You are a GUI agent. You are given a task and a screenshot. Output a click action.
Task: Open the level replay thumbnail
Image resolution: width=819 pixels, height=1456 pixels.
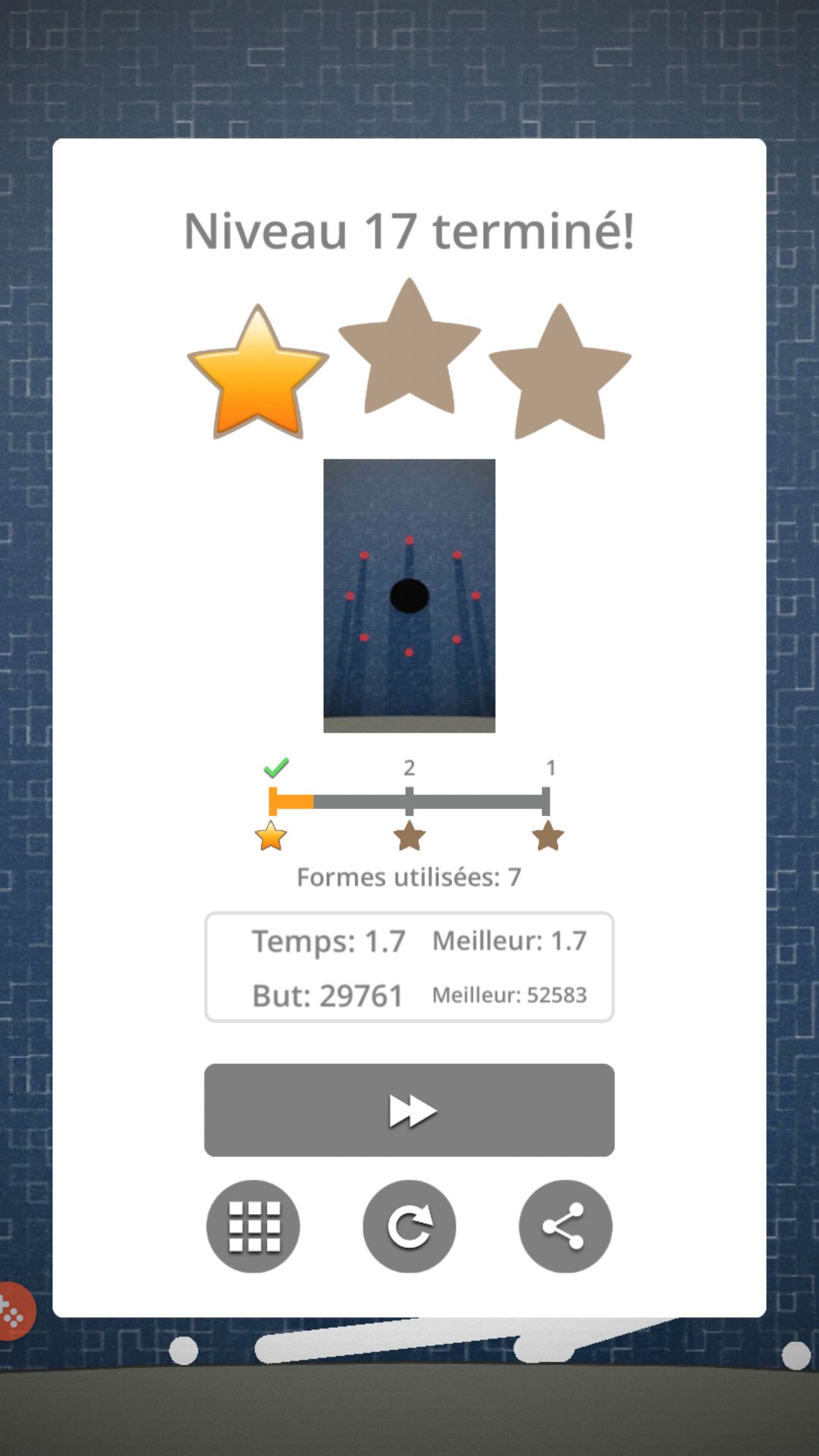(409, 595)
